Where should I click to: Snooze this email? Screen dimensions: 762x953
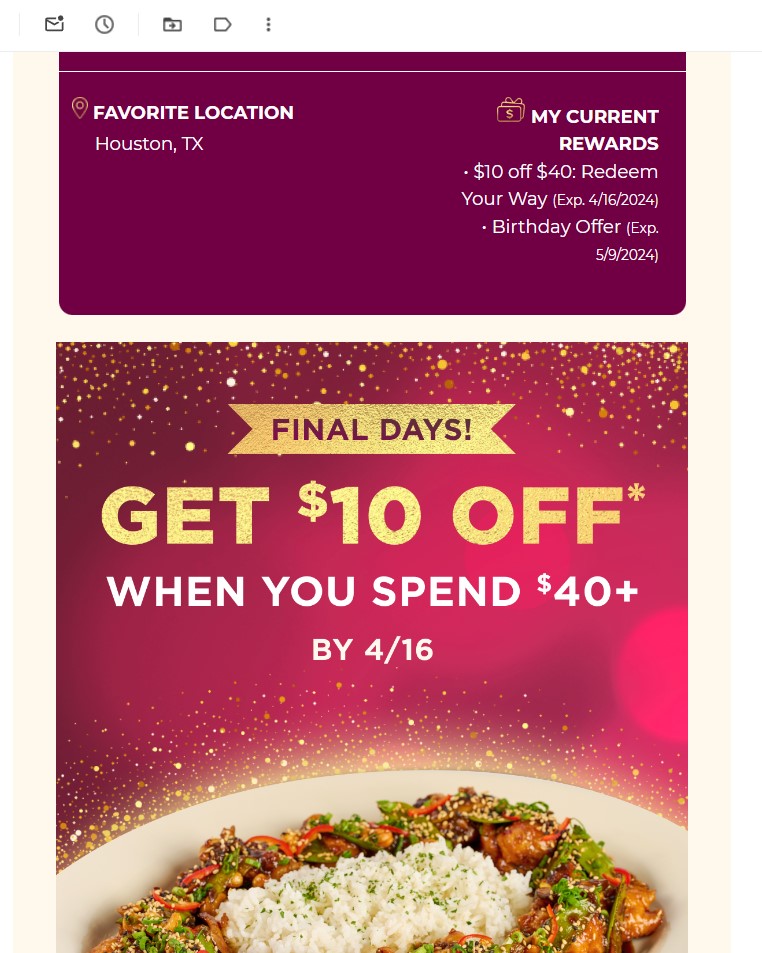pos(104,24)
